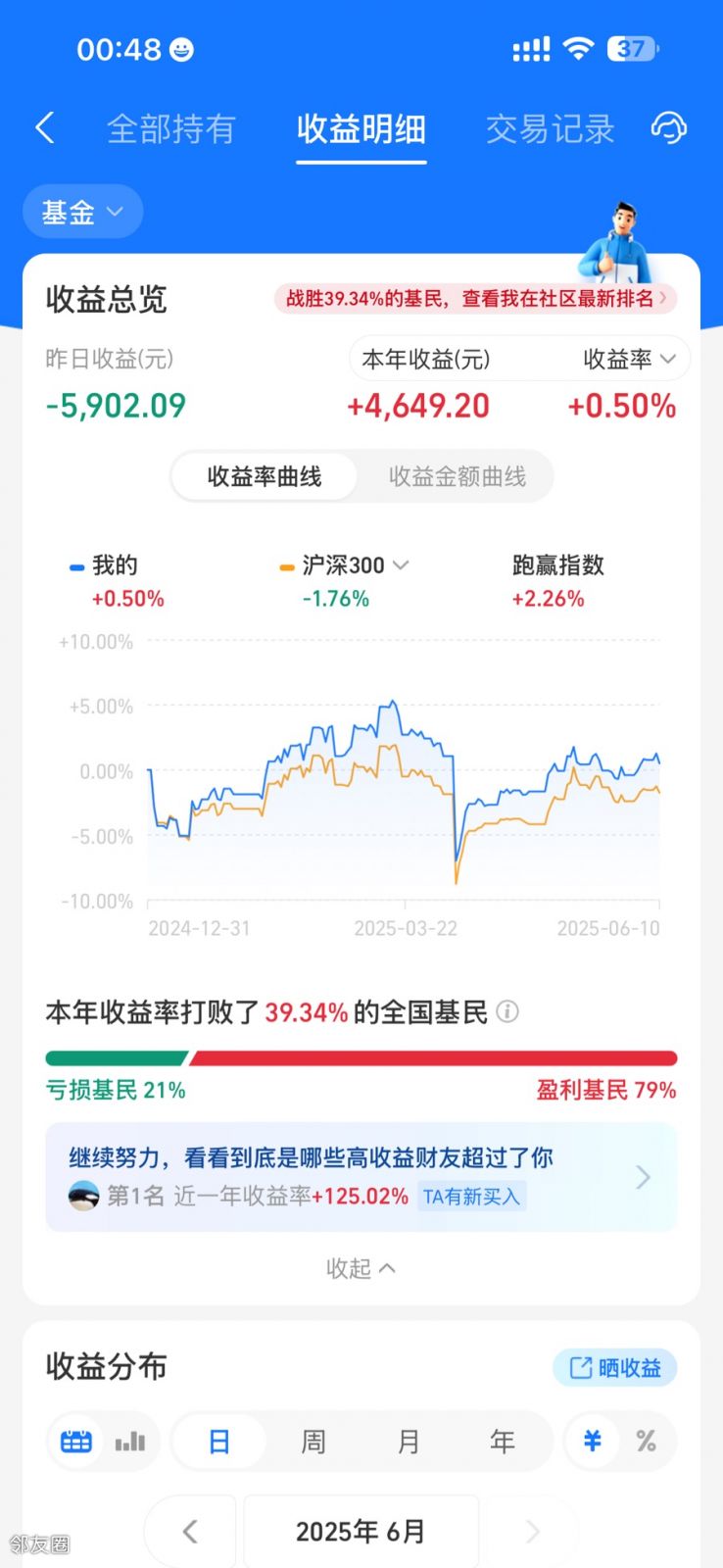Expand the 基金 dropdown filter
This screenshot has height=1568, width=723.
82,212
